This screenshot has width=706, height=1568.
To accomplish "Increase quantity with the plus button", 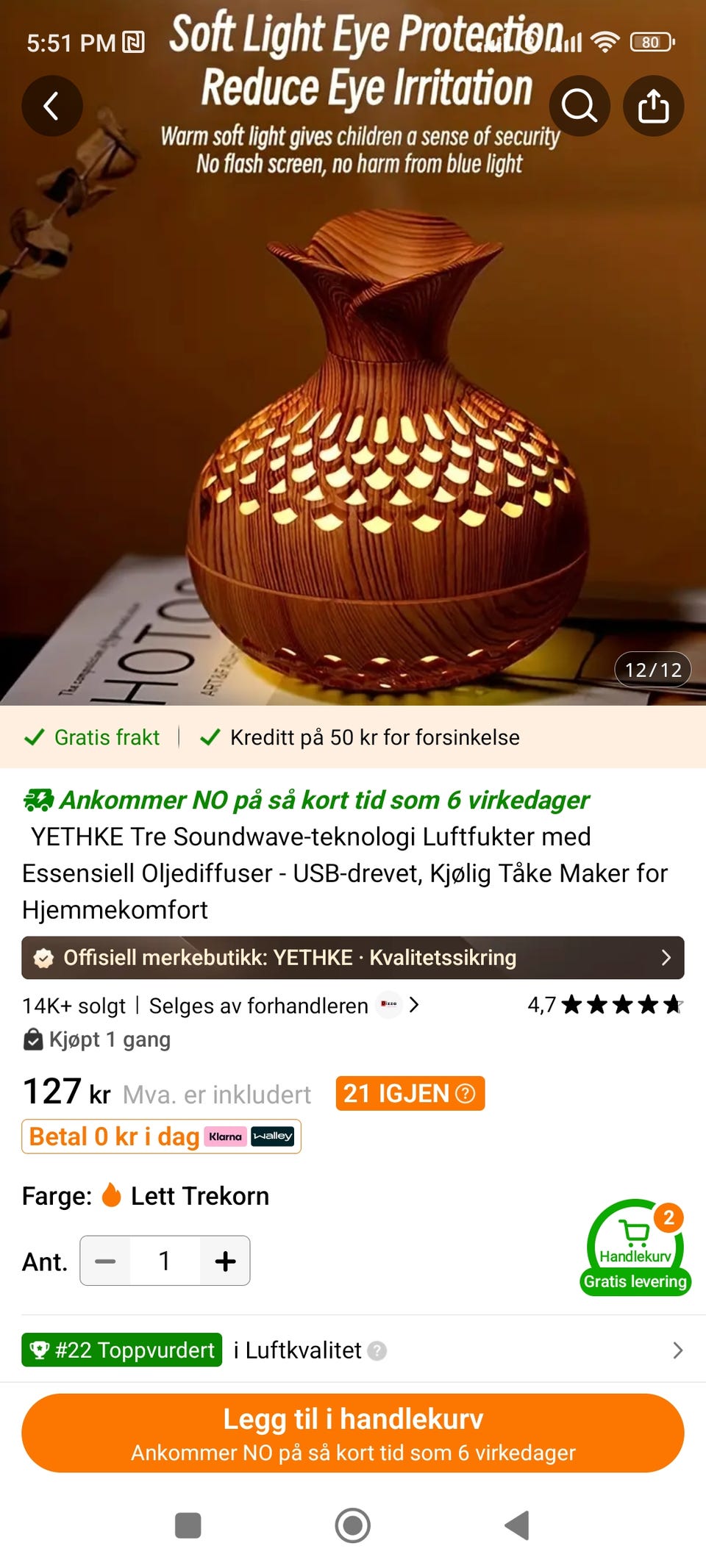I will click(224, 1261).
